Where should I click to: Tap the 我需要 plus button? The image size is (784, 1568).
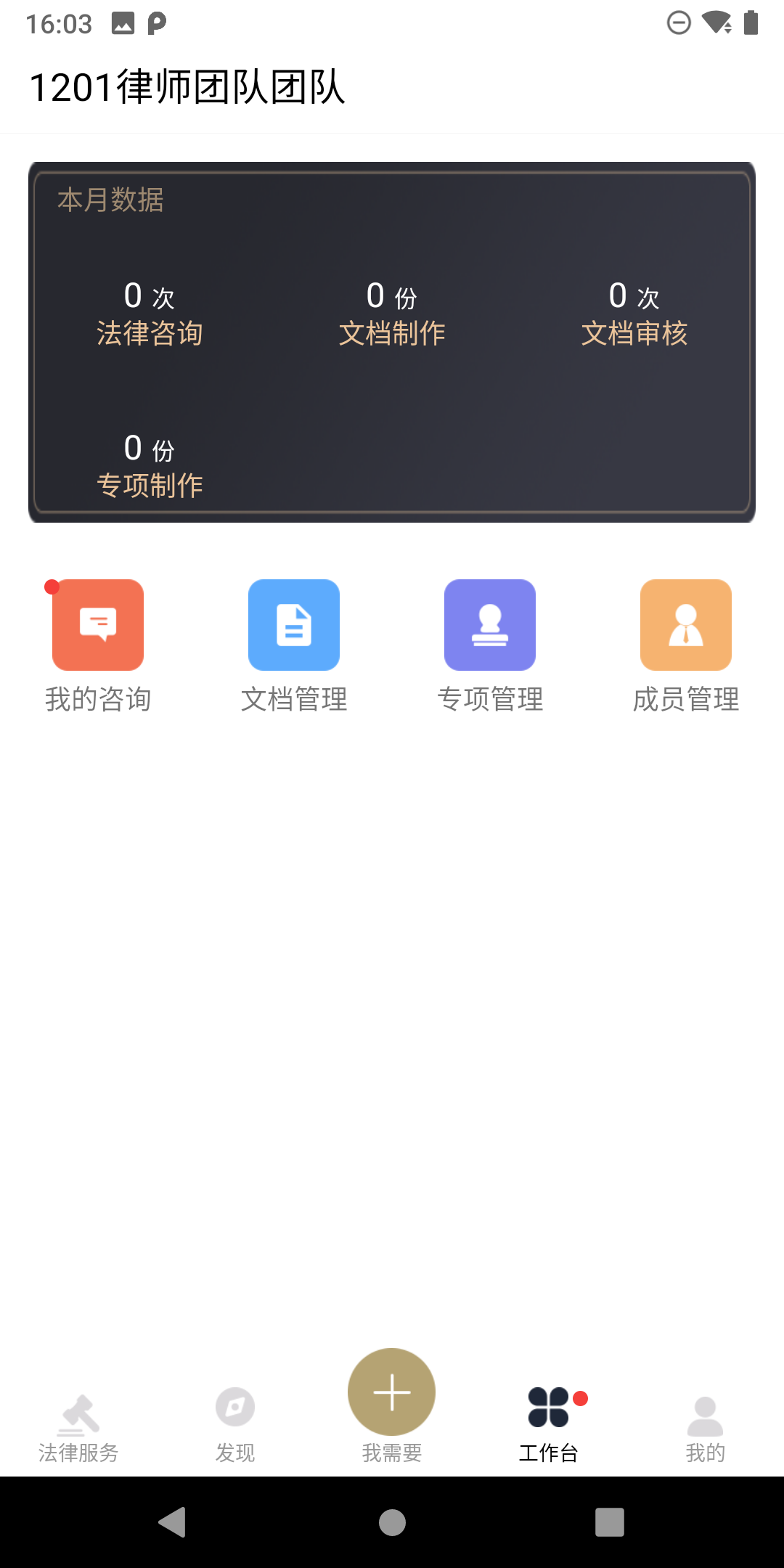tap(392, 1392)
